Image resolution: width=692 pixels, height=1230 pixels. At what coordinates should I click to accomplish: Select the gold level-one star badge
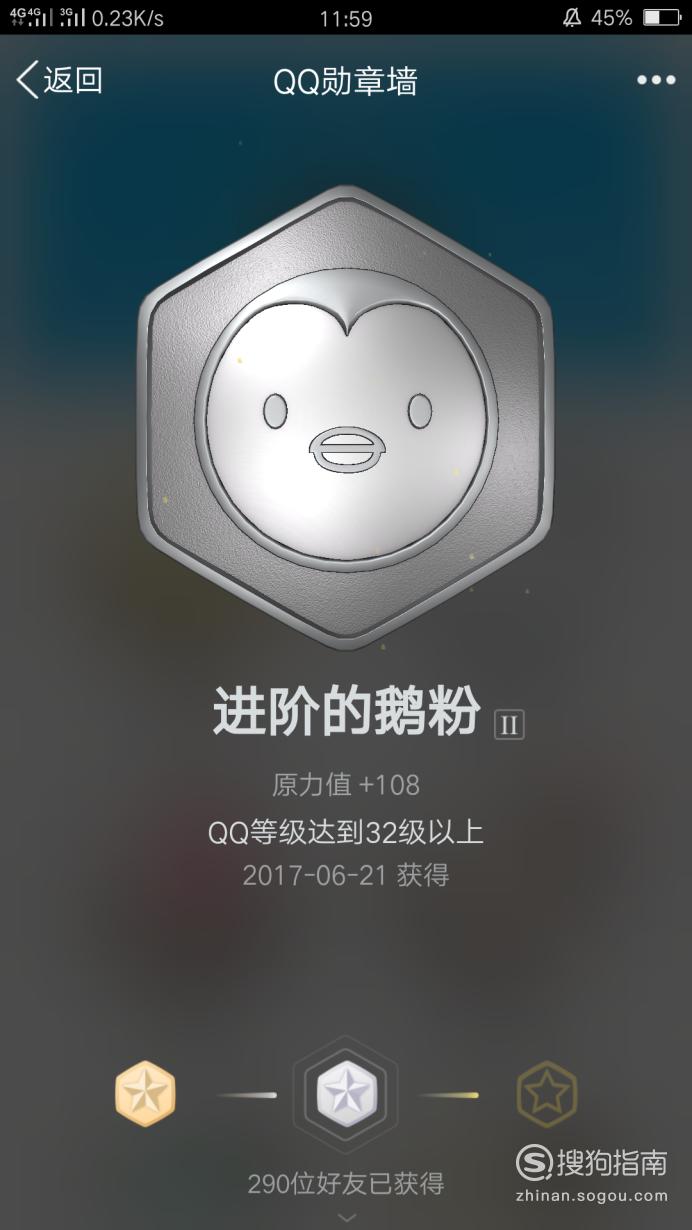[145, 1094]
